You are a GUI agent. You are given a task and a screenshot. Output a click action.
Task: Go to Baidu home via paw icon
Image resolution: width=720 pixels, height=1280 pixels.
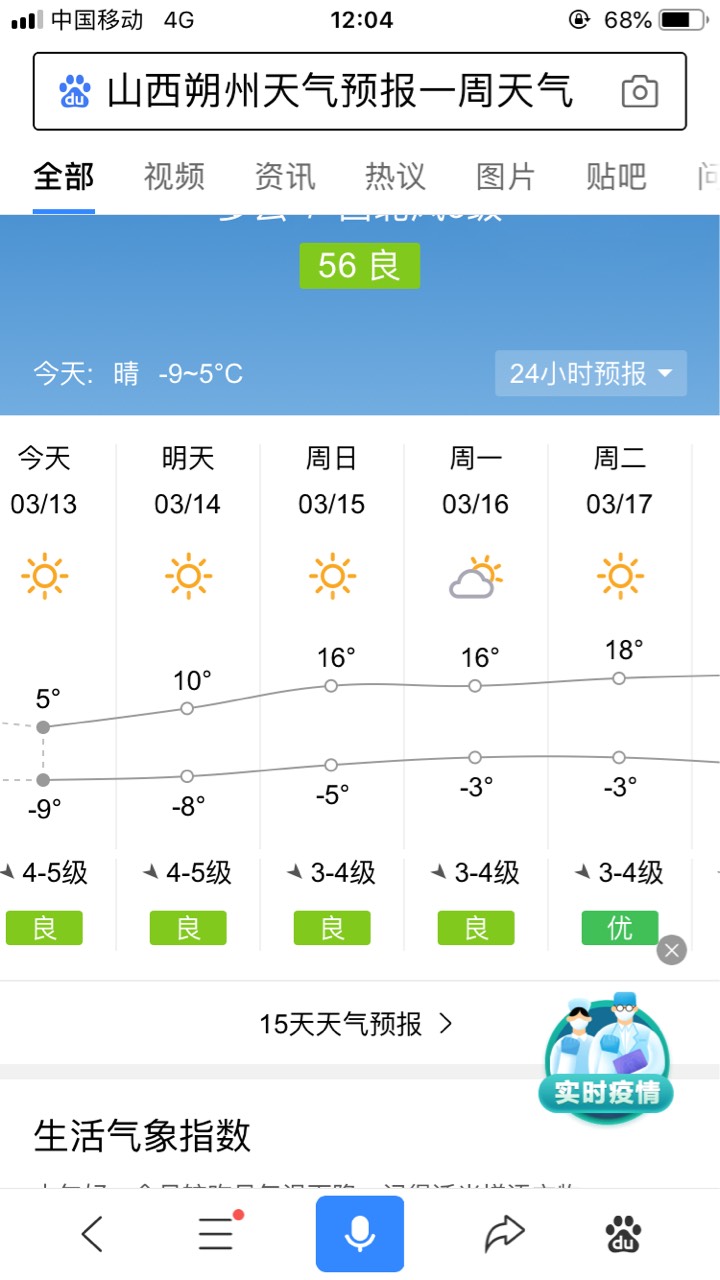coord(624,1234)
